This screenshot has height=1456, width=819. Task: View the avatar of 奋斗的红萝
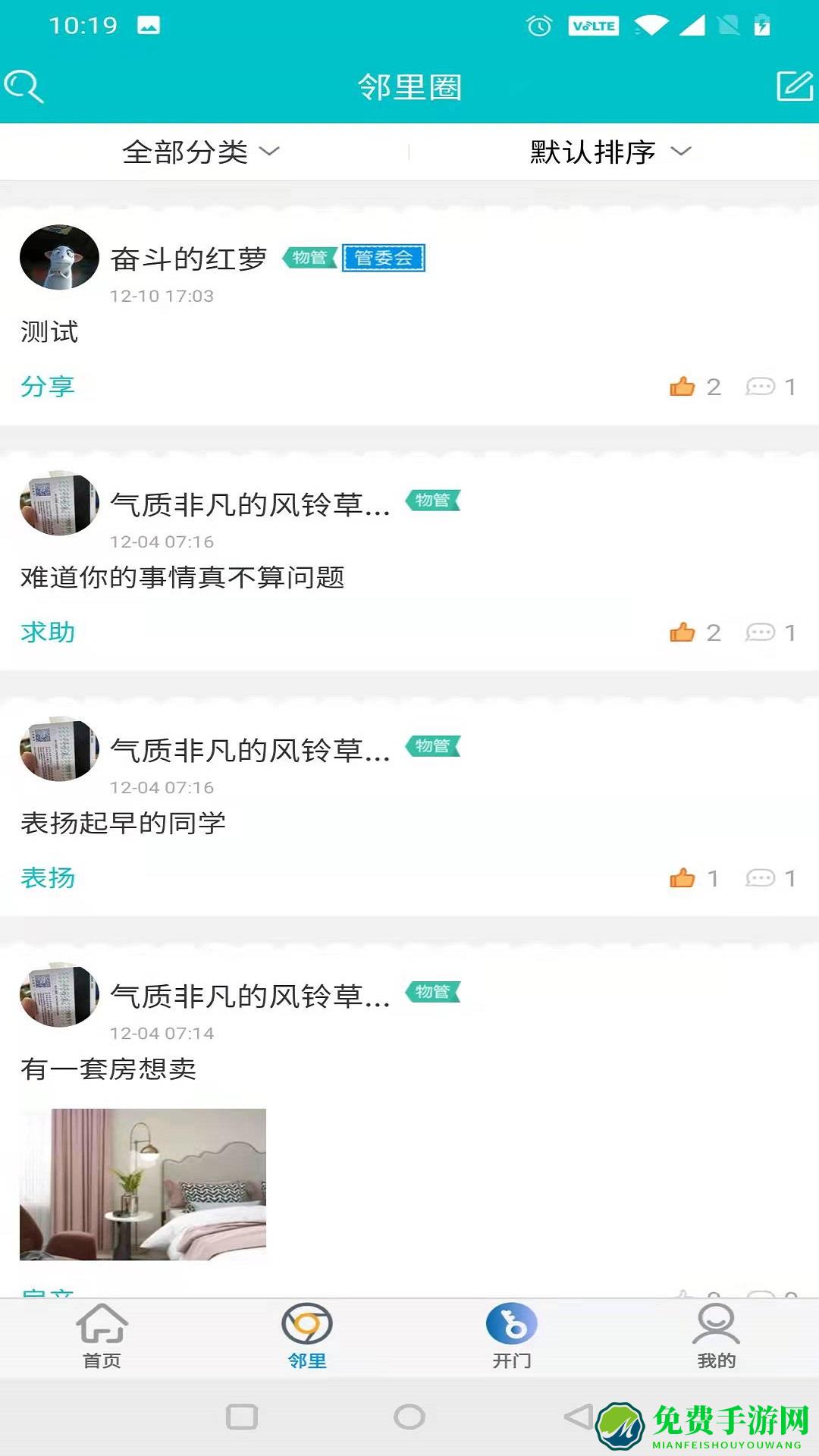click(x=59, y=257)
